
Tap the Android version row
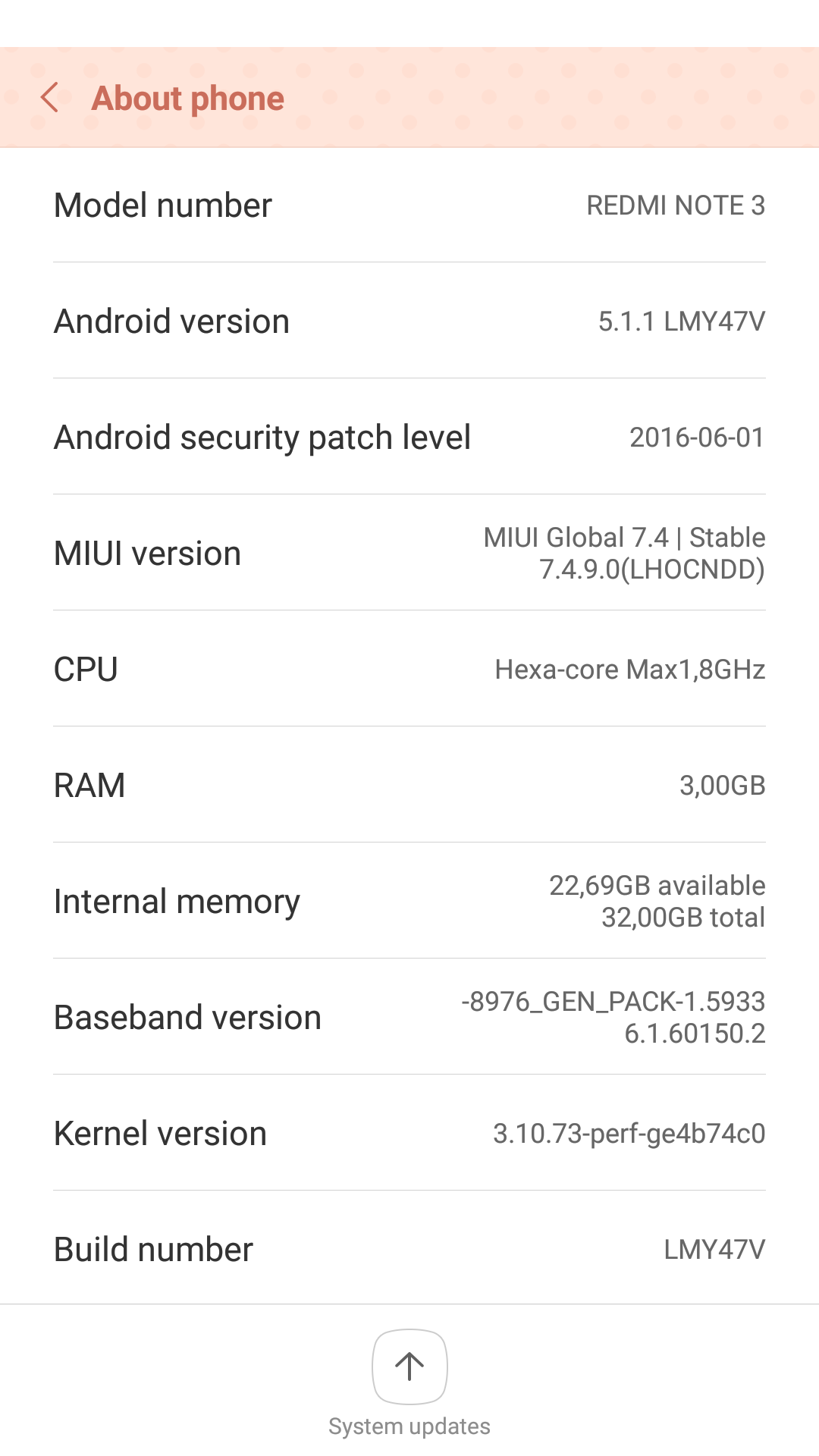pos(409,321)
